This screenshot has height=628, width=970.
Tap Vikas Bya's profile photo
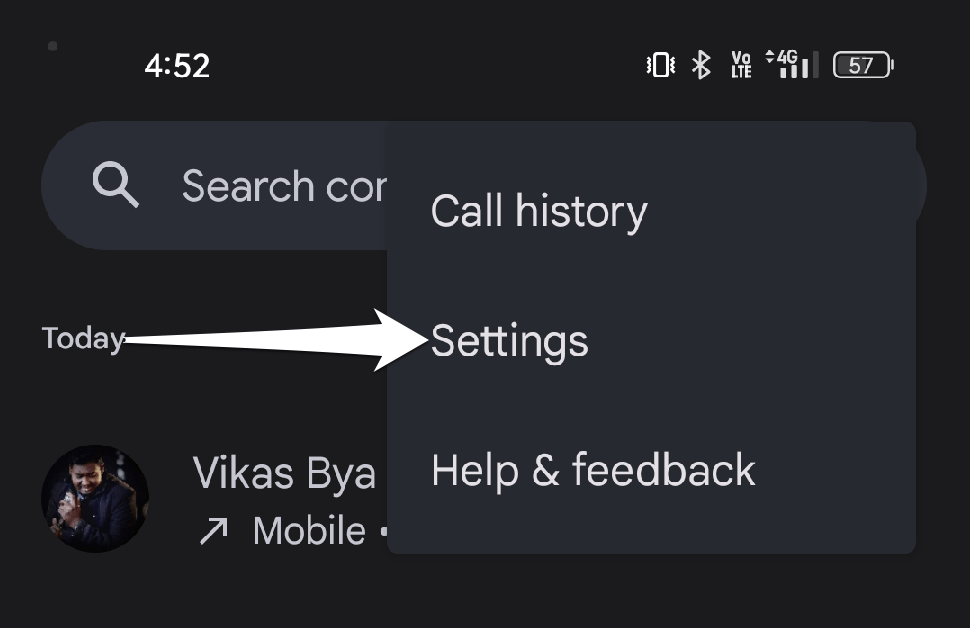pos(95,499)
